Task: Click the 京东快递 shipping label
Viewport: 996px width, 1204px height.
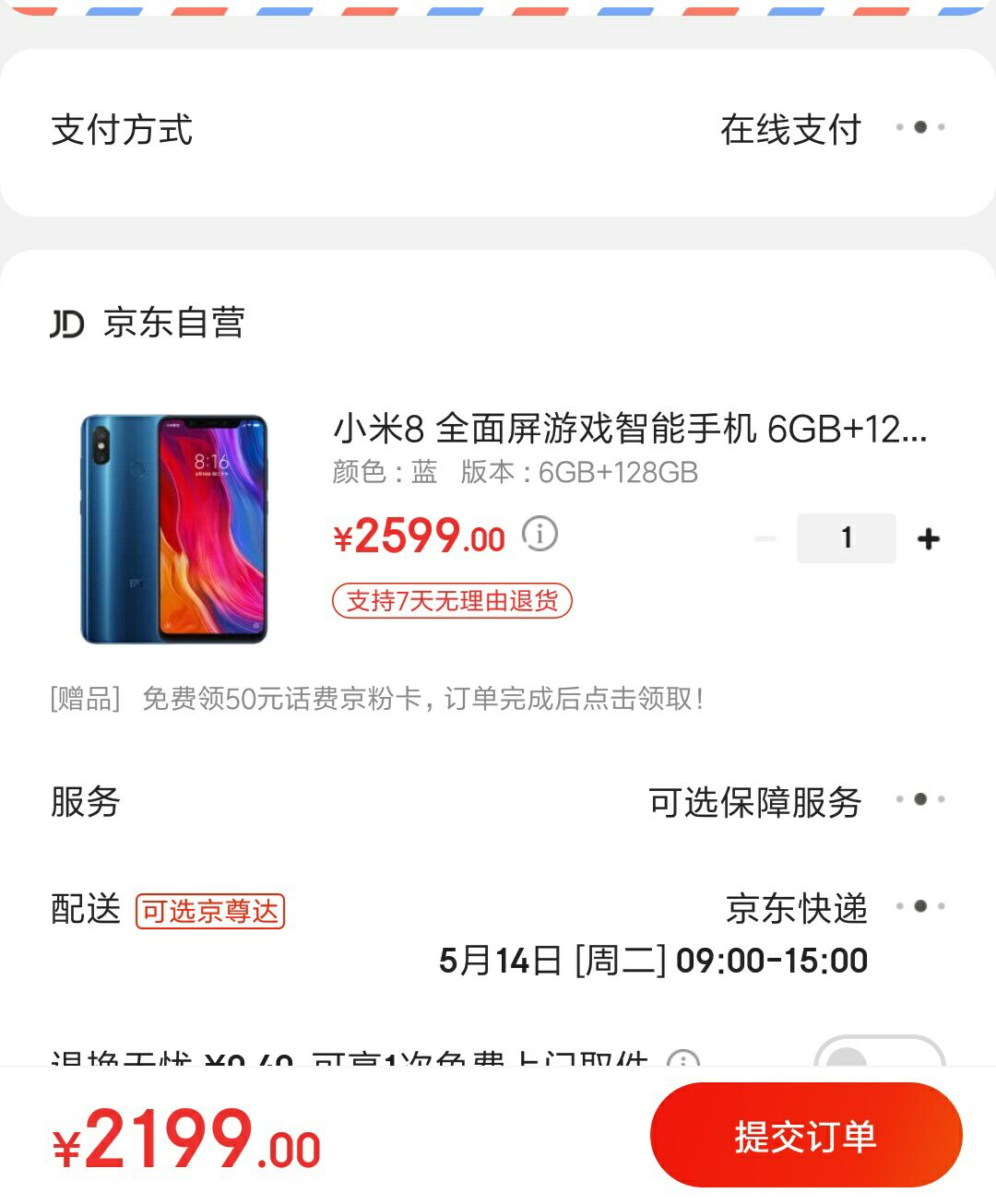Action: click(x=795, y=908)
